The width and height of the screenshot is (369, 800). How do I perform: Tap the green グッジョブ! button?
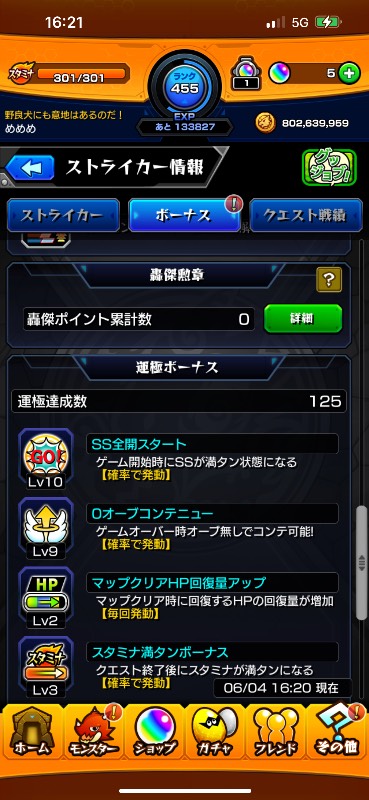(330, 168)
